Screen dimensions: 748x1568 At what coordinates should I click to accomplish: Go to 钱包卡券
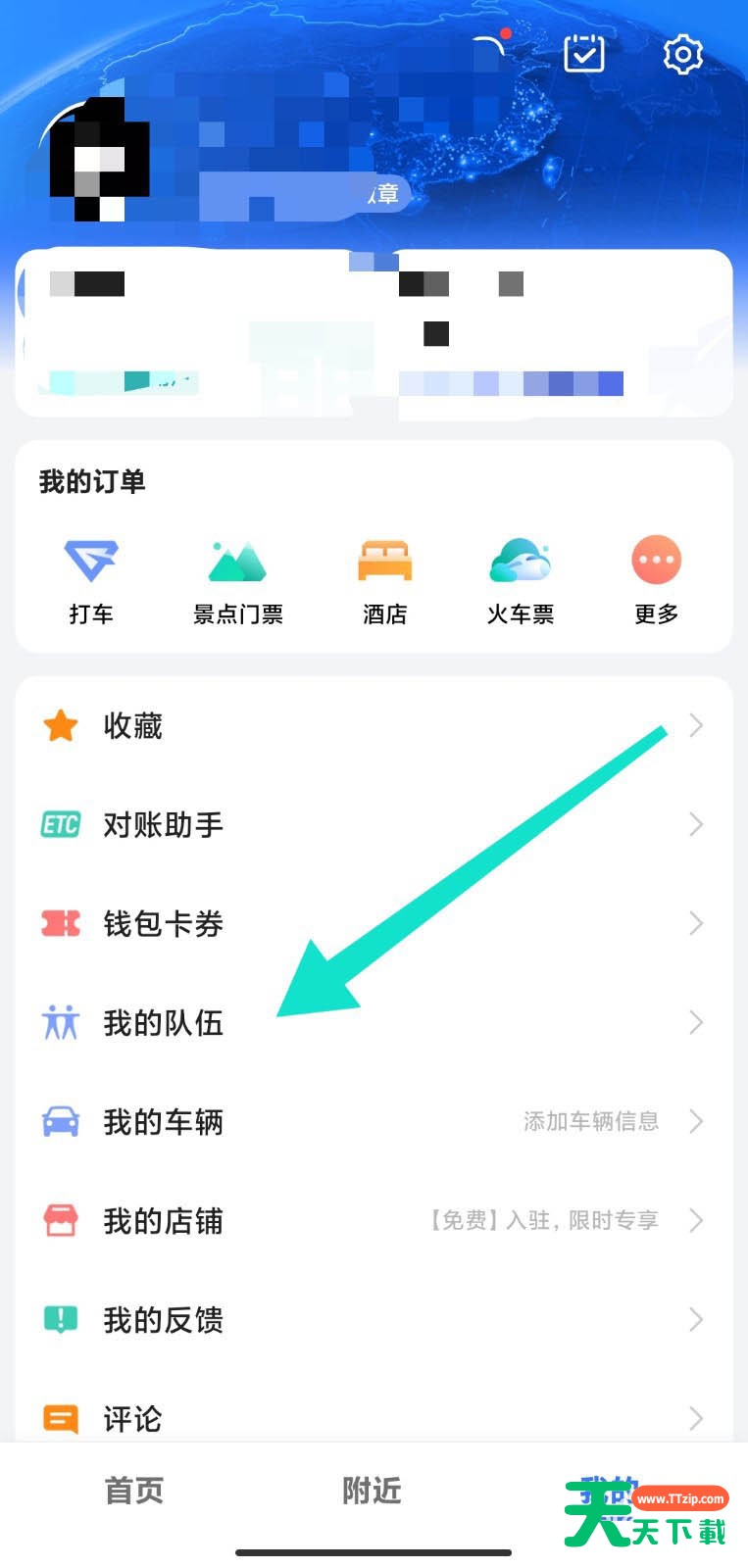pyautogui.click(x=374, y=924)
